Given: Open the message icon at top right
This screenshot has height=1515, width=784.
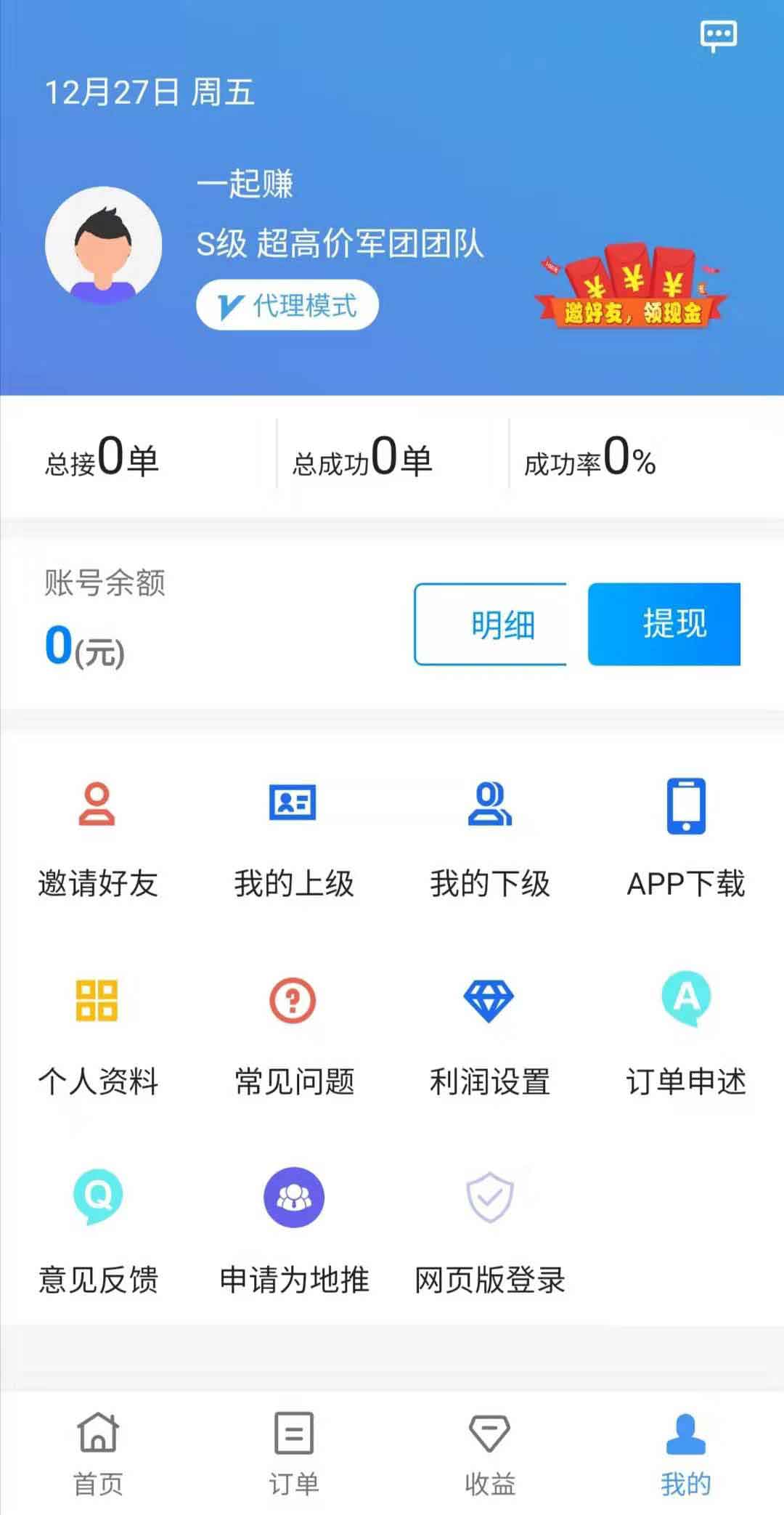Looking at the screenshot, I should pos(718,36).
